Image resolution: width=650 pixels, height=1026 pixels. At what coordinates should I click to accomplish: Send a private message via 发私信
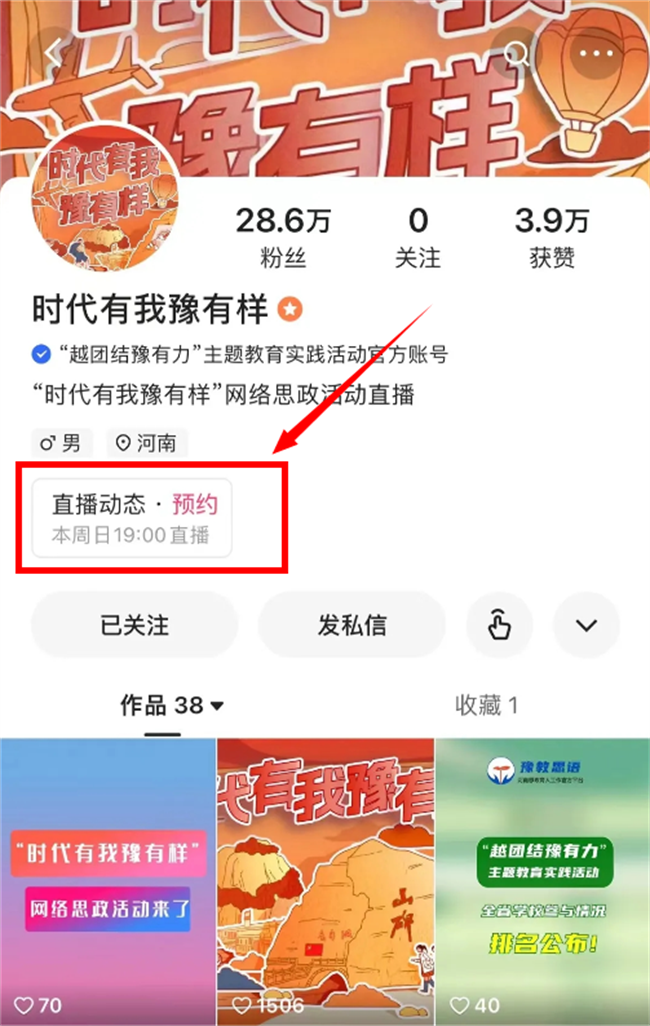click(352, 625)
